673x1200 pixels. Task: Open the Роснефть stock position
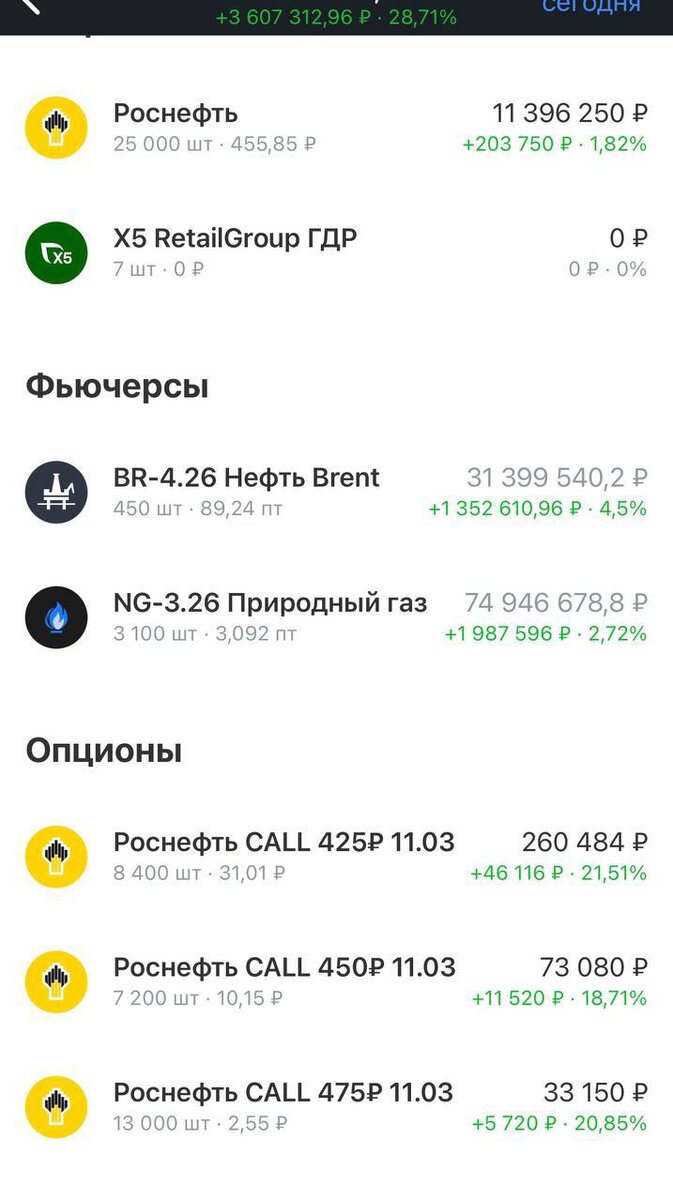click(x=336, y=128)
